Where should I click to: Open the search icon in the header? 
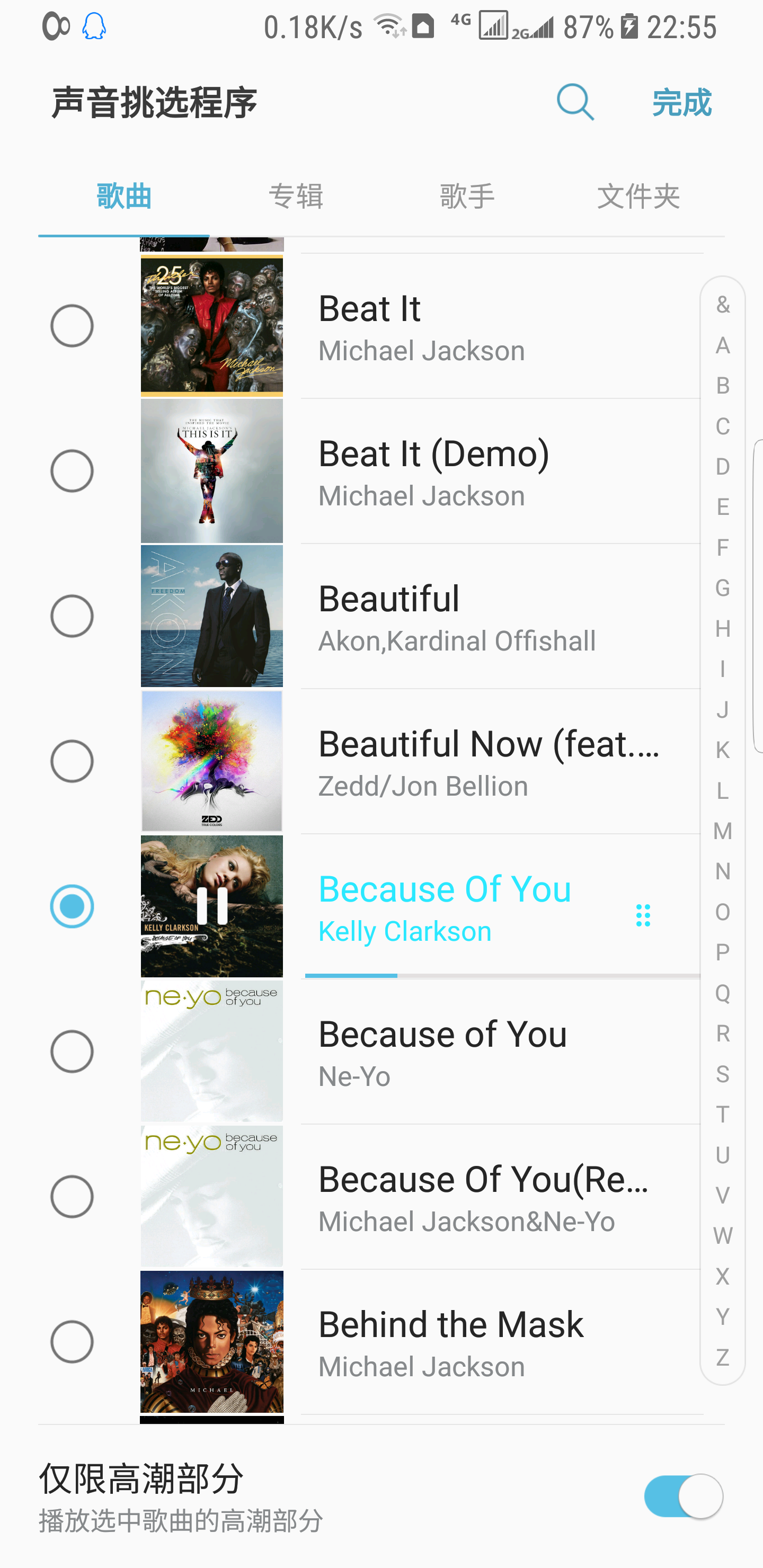pyautogui.click(x=575, y=102)
